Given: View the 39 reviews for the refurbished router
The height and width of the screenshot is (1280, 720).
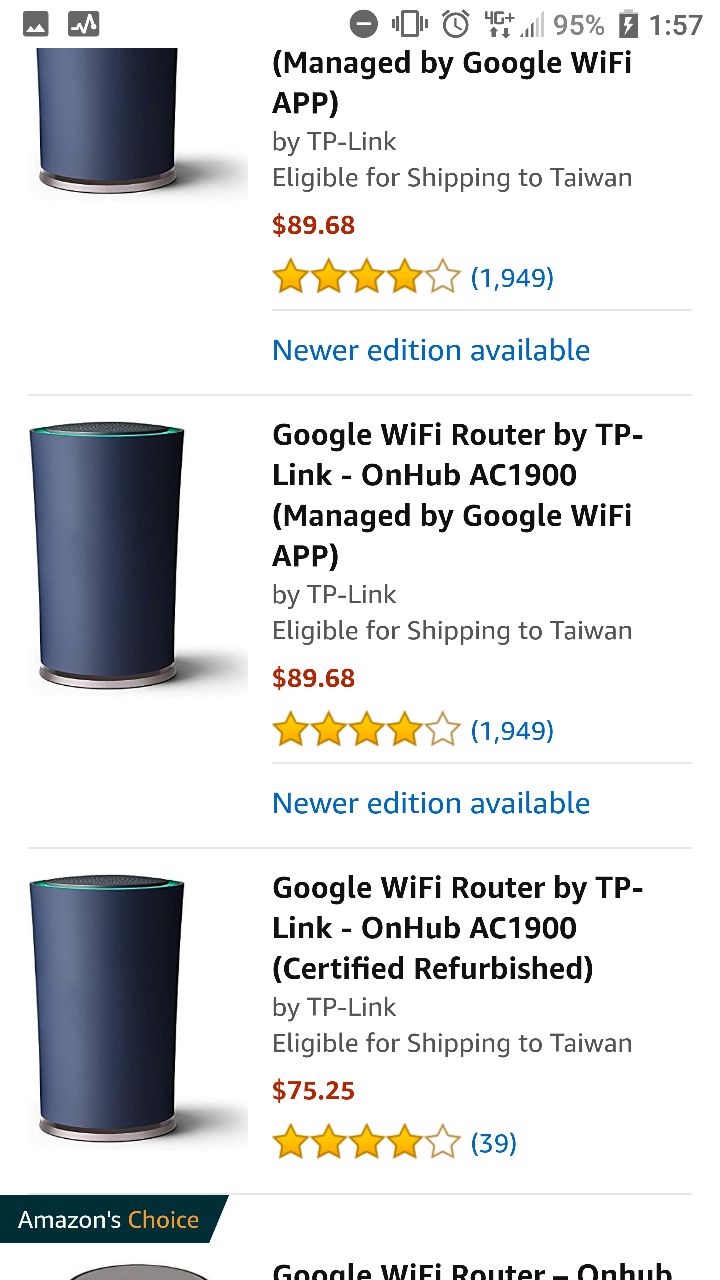Looking at the screenshot, I should click(x=493, y=1142).
